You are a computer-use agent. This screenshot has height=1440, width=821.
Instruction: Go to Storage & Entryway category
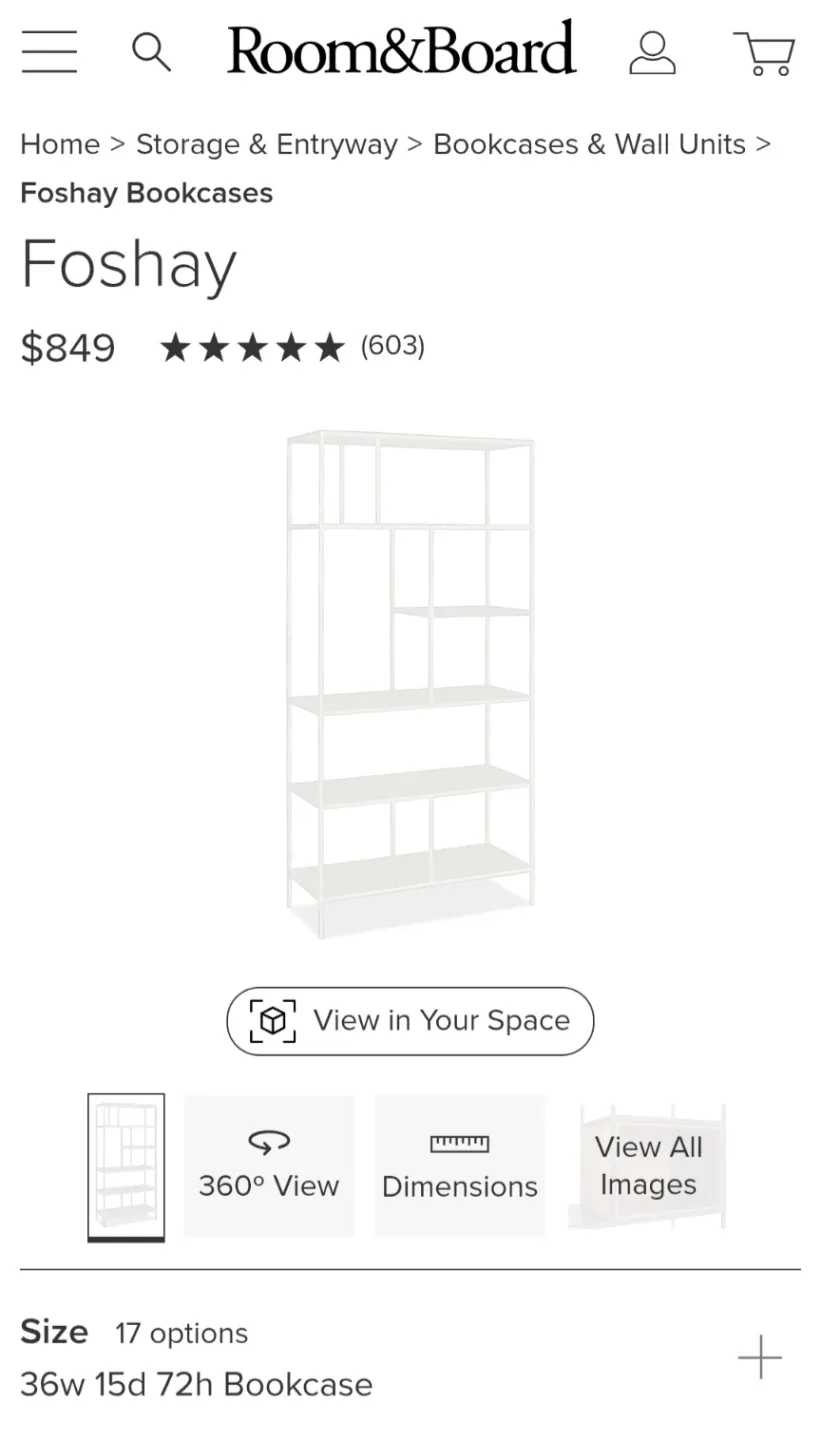[266, 144]
